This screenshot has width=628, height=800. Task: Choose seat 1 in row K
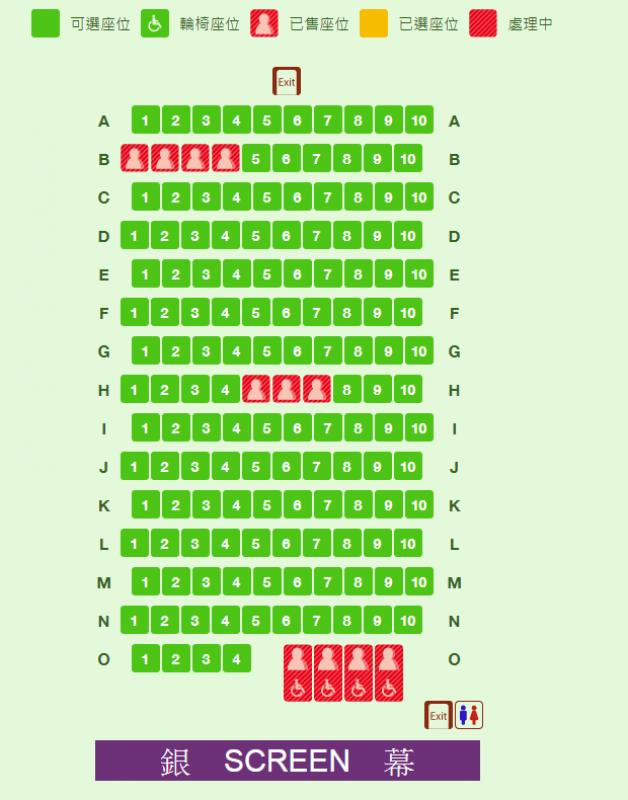[x=145, y=506]
